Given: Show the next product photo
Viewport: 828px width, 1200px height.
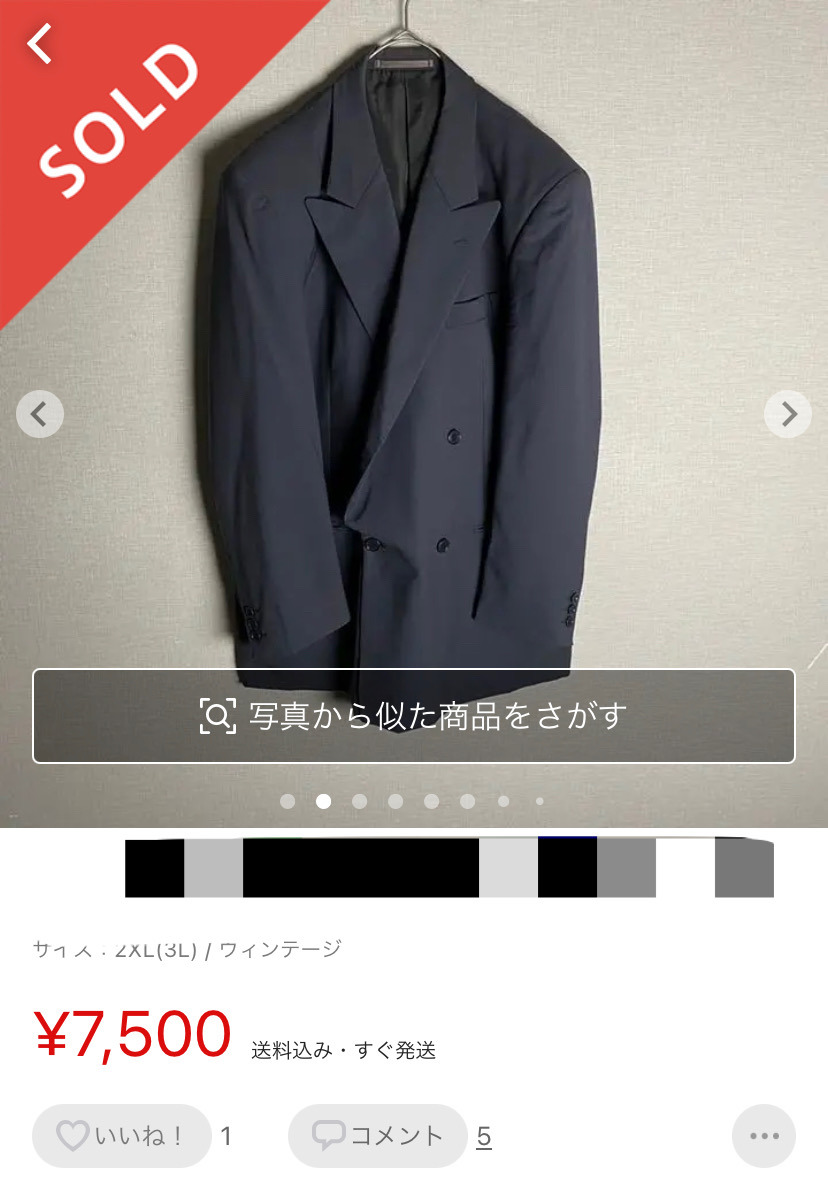Looking at the screenshot, I should pos(788,414).
